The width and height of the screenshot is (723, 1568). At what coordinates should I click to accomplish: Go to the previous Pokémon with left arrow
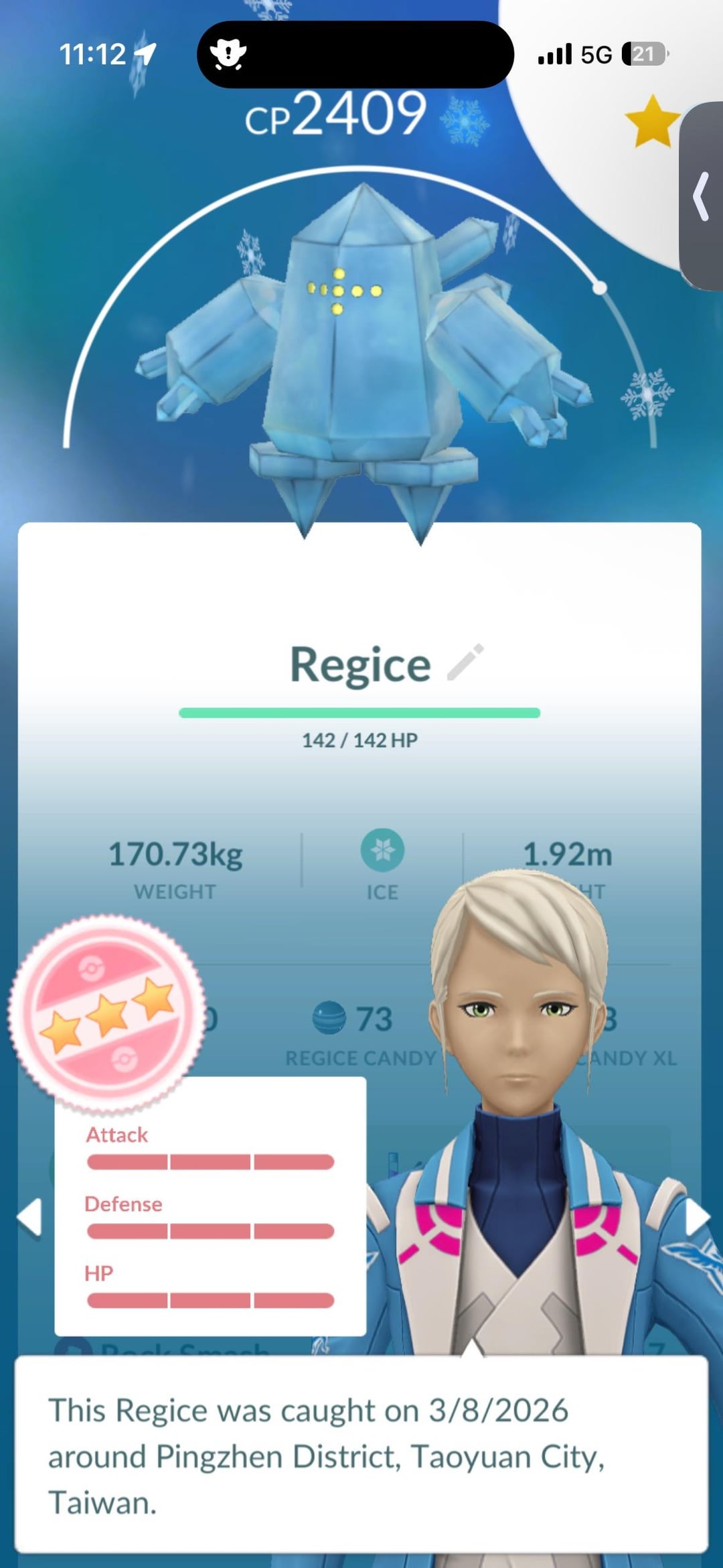click(x=29, y=1216)
